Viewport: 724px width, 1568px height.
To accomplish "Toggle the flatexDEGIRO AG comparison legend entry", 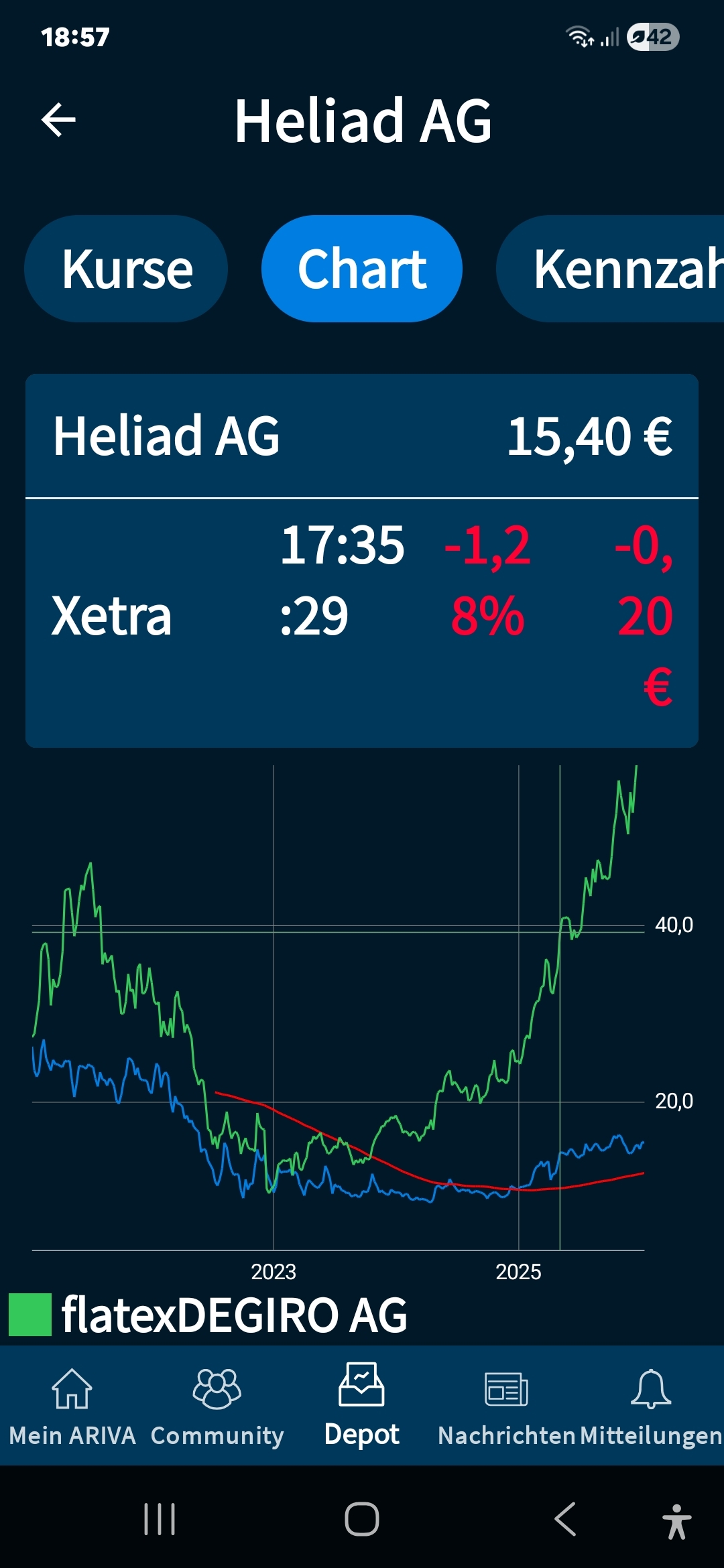I will 235,1315.
